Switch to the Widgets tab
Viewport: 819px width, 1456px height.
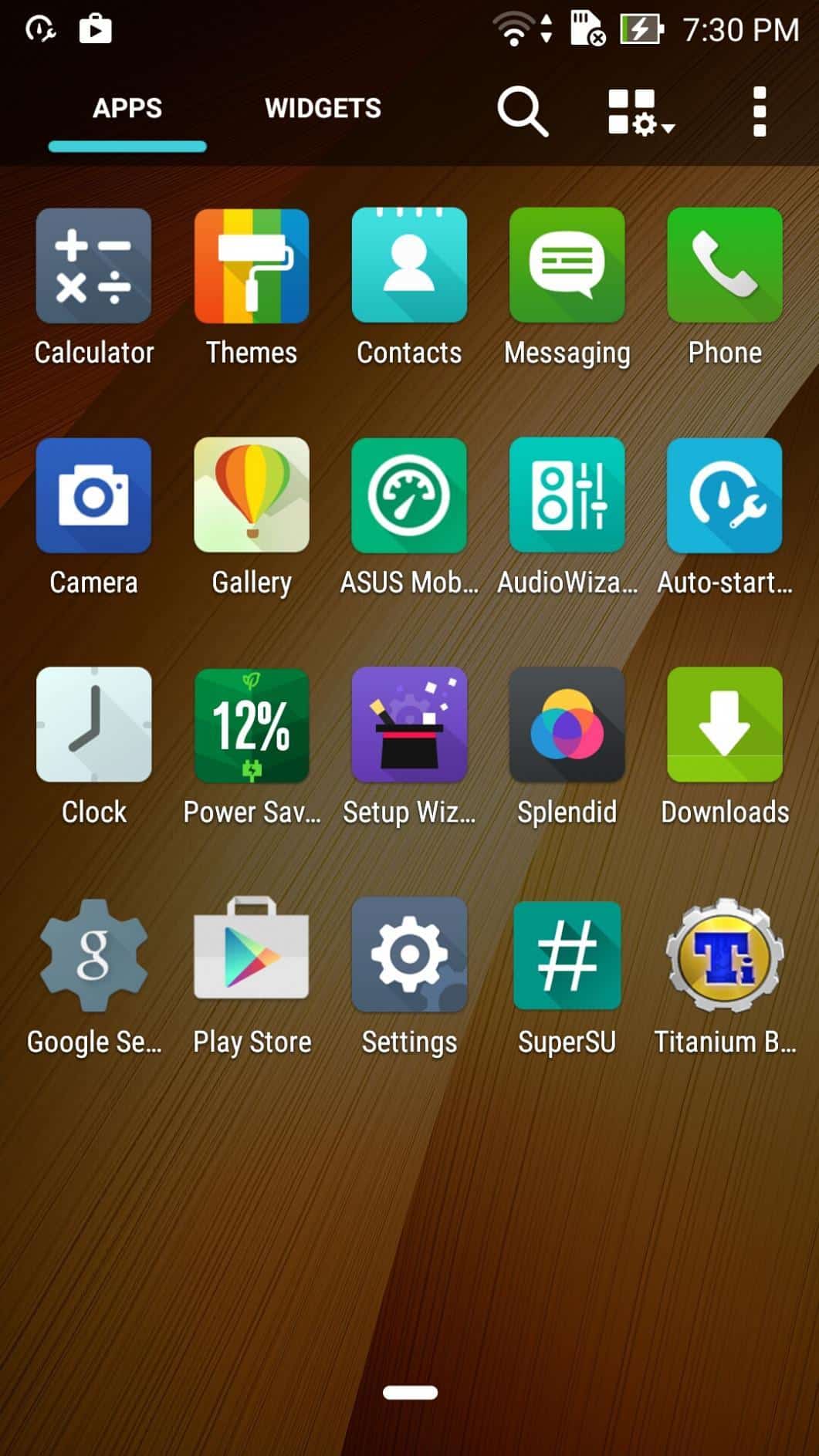pos(323,108)
